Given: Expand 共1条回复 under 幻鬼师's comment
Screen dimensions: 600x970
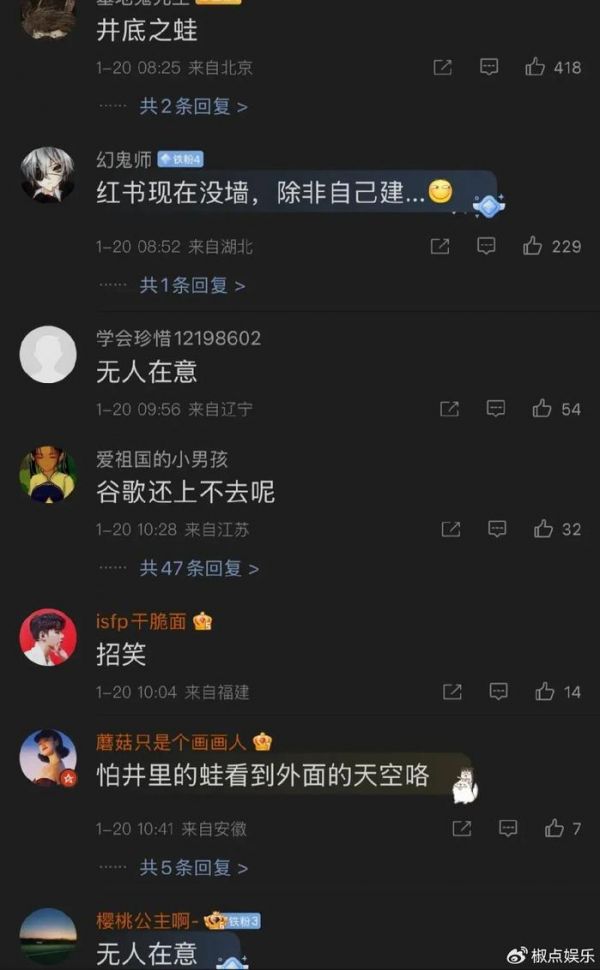Looking at the screenshot, I should (192, 285).
